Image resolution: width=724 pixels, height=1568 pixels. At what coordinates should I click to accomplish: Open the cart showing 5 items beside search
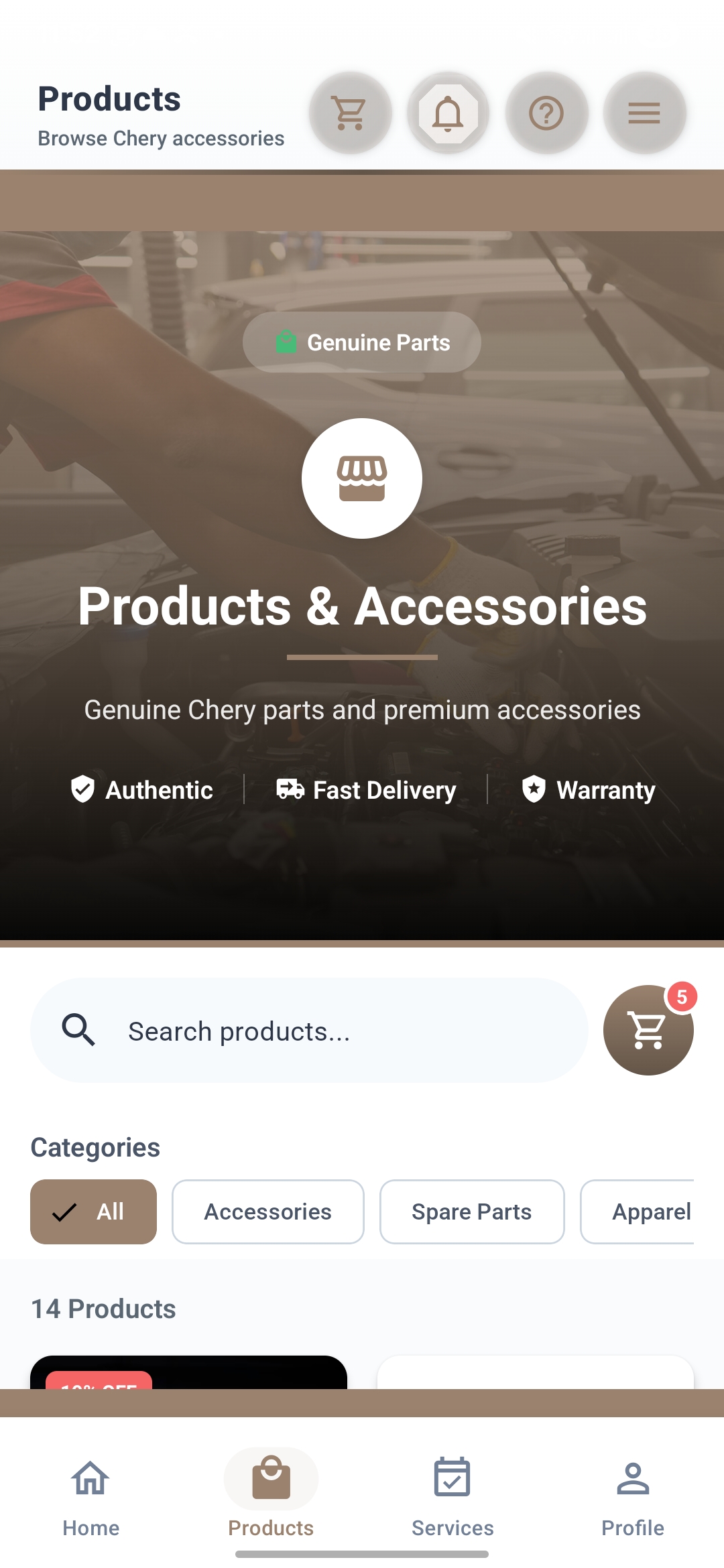648,1031
